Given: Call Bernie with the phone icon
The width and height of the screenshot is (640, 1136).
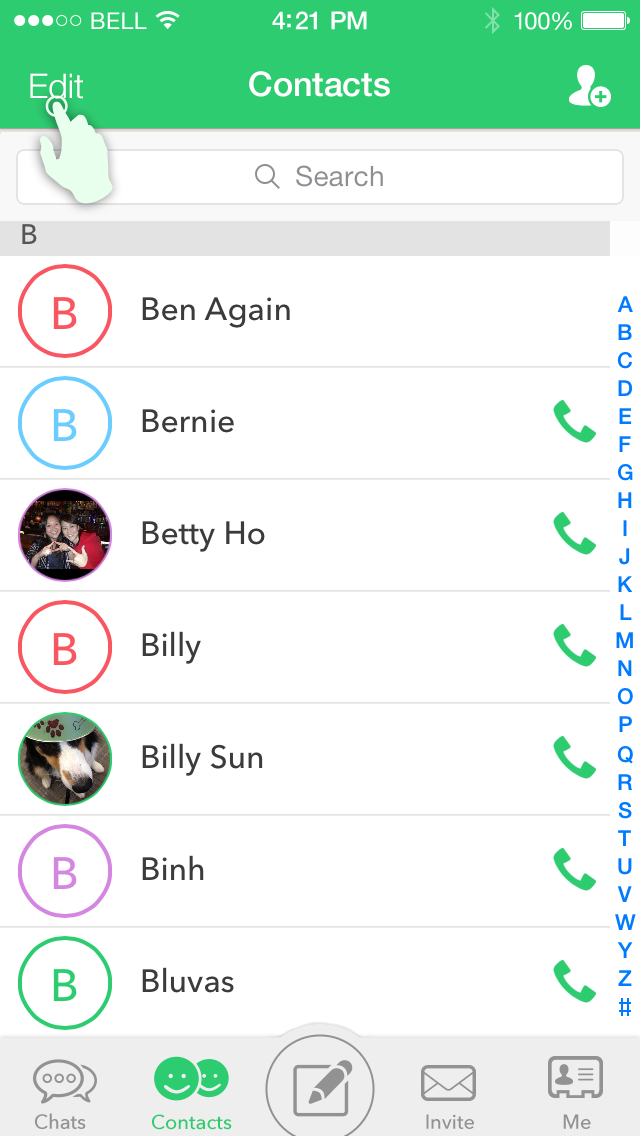Looking at the screenshot, I should [574, 422].
